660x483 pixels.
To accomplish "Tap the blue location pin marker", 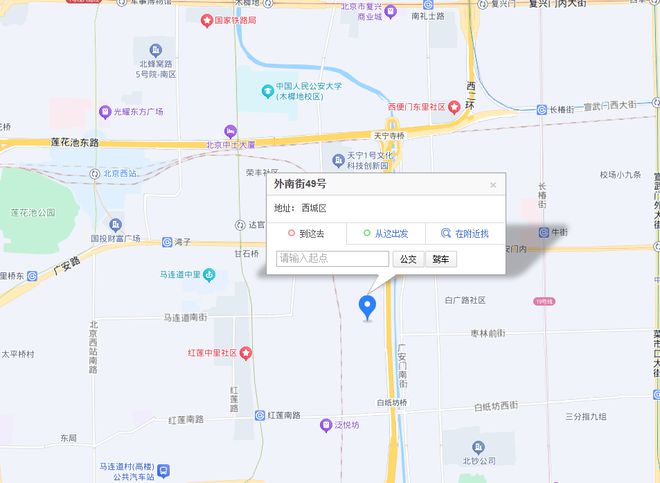I will coord(368,307).
